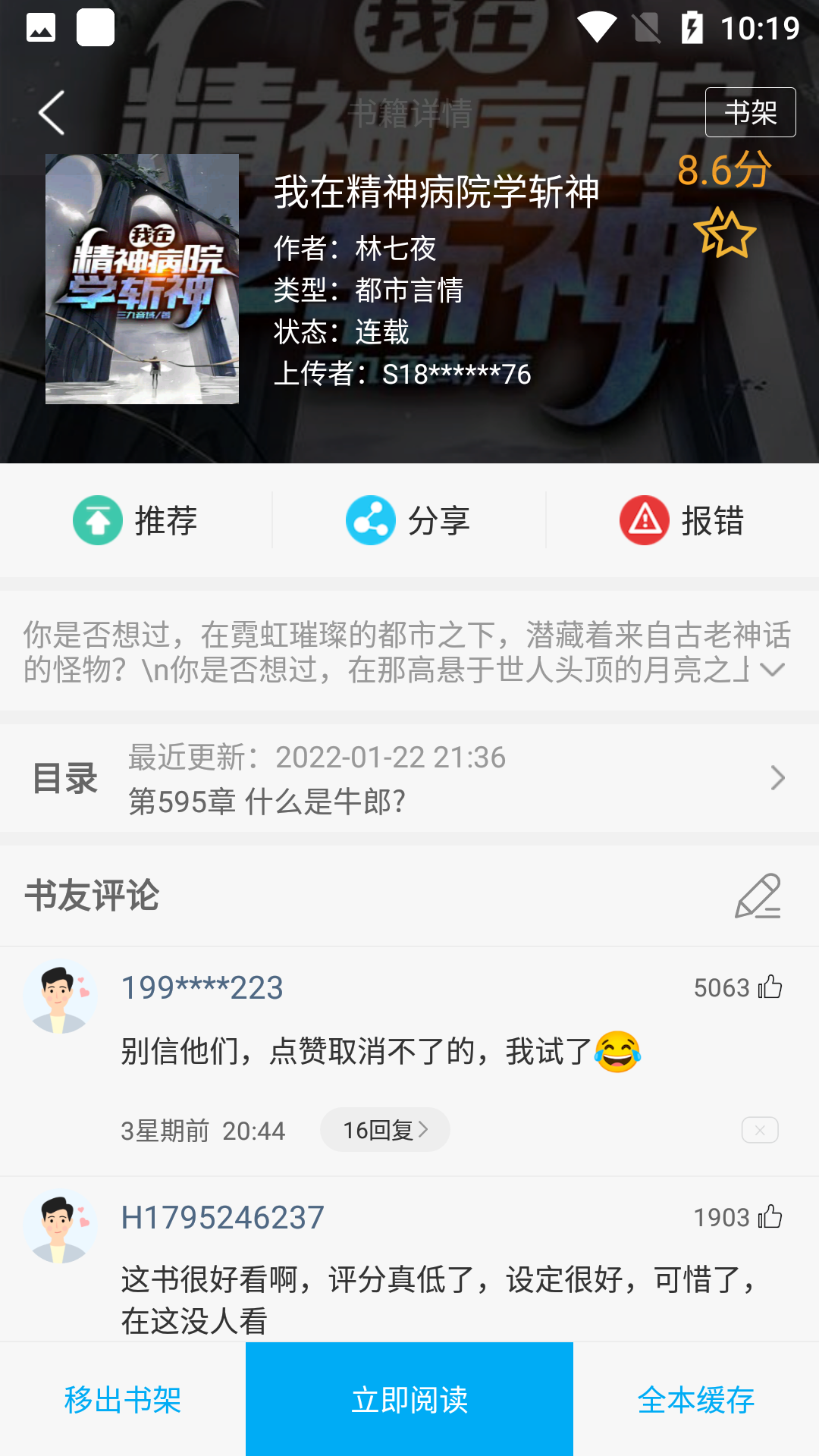This screenshot has width=819, height=1456.
Task: Rate the book via the star icon
Action: tap(724, 234)
